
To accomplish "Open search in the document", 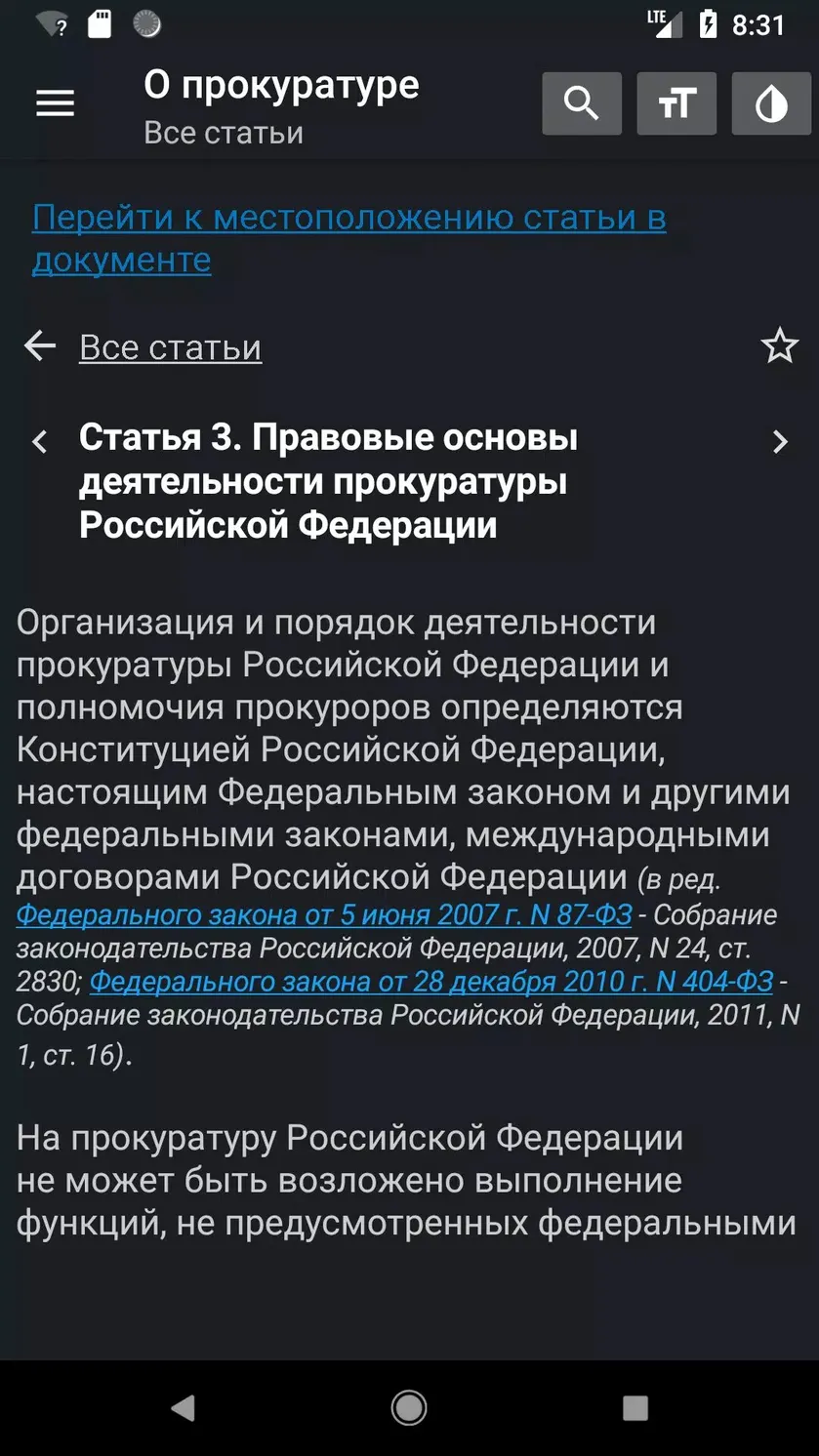I will pos(582,103).
